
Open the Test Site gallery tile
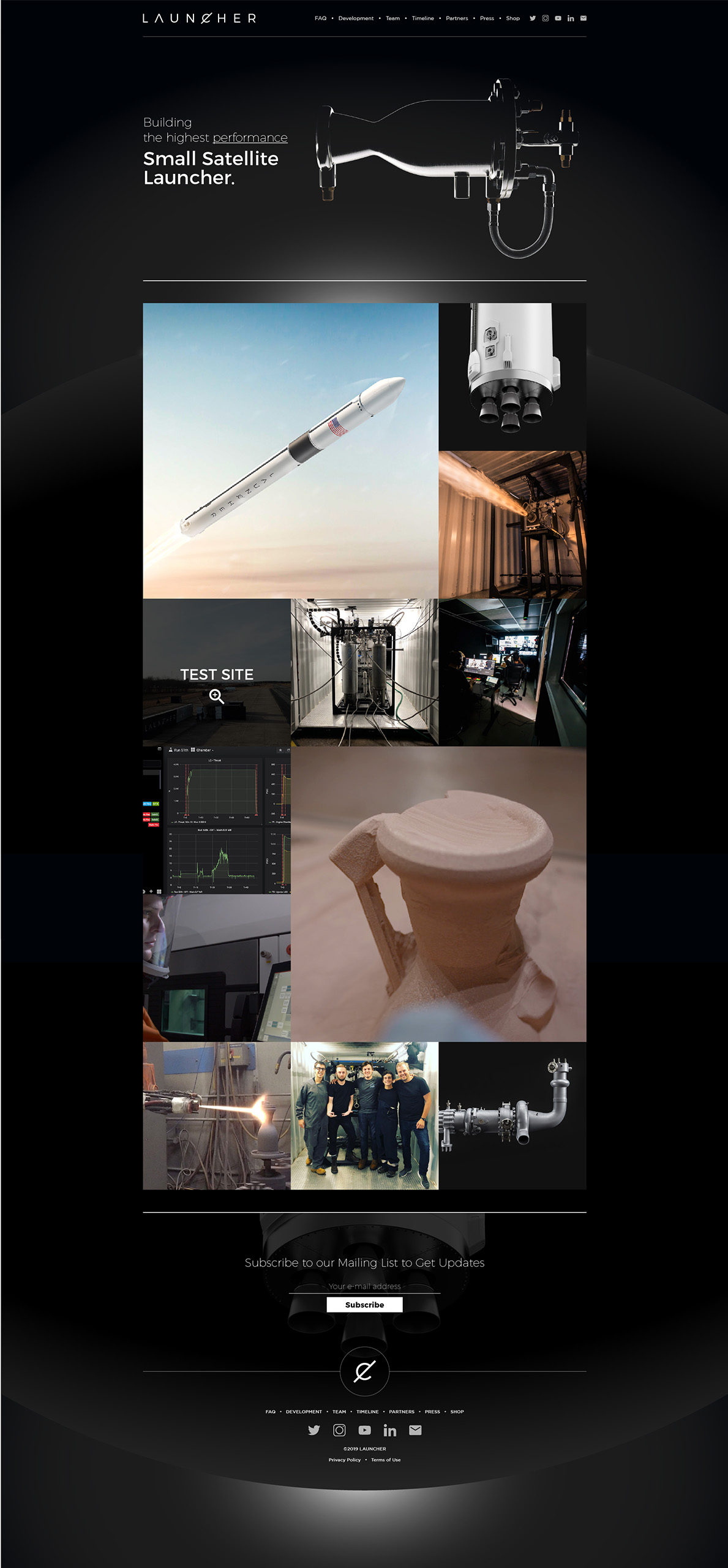tap(217, 673)
